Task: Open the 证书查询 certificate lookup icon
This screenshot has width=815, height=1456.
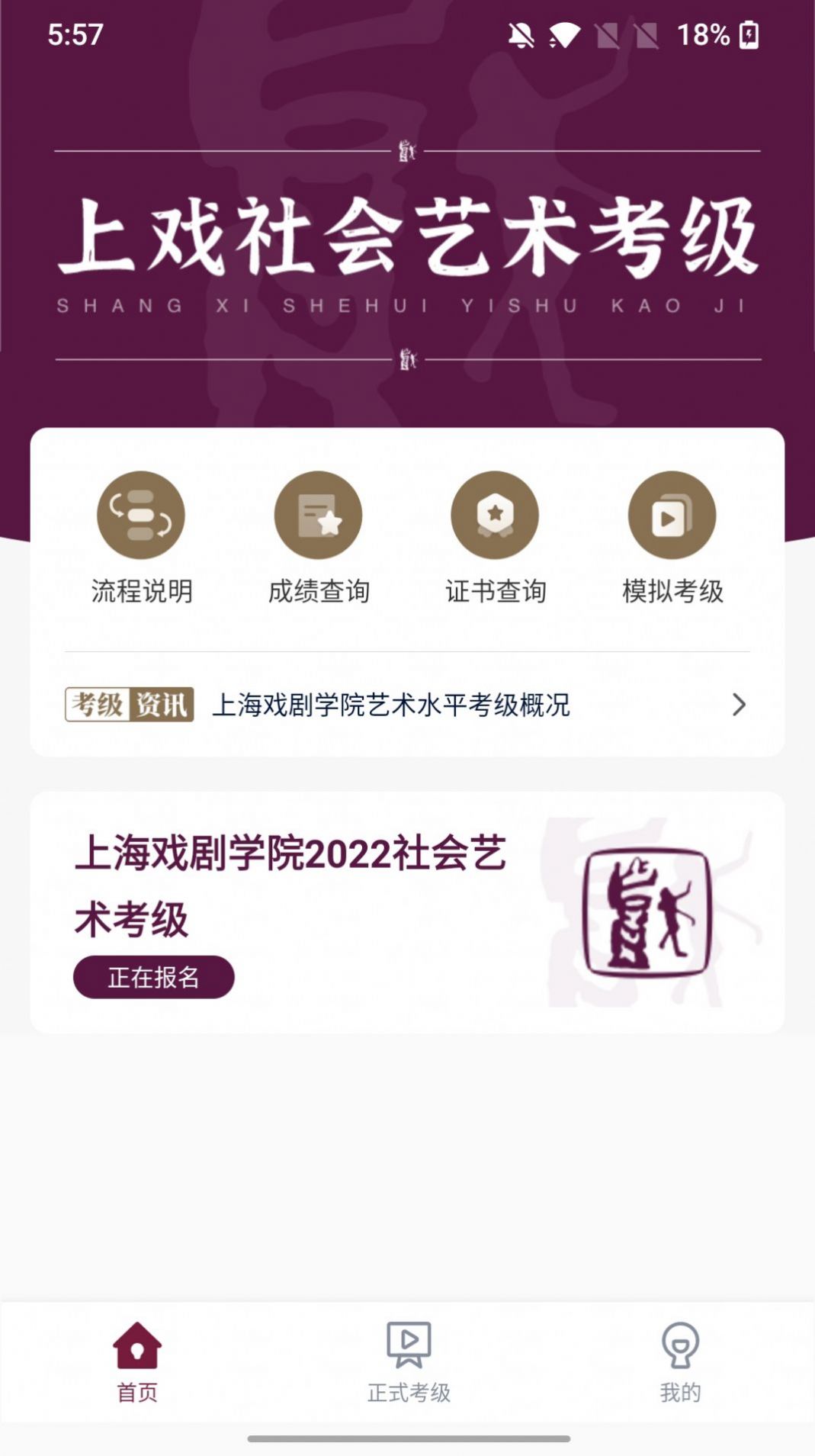Action: pyautogui.click(x=496, y=515)
